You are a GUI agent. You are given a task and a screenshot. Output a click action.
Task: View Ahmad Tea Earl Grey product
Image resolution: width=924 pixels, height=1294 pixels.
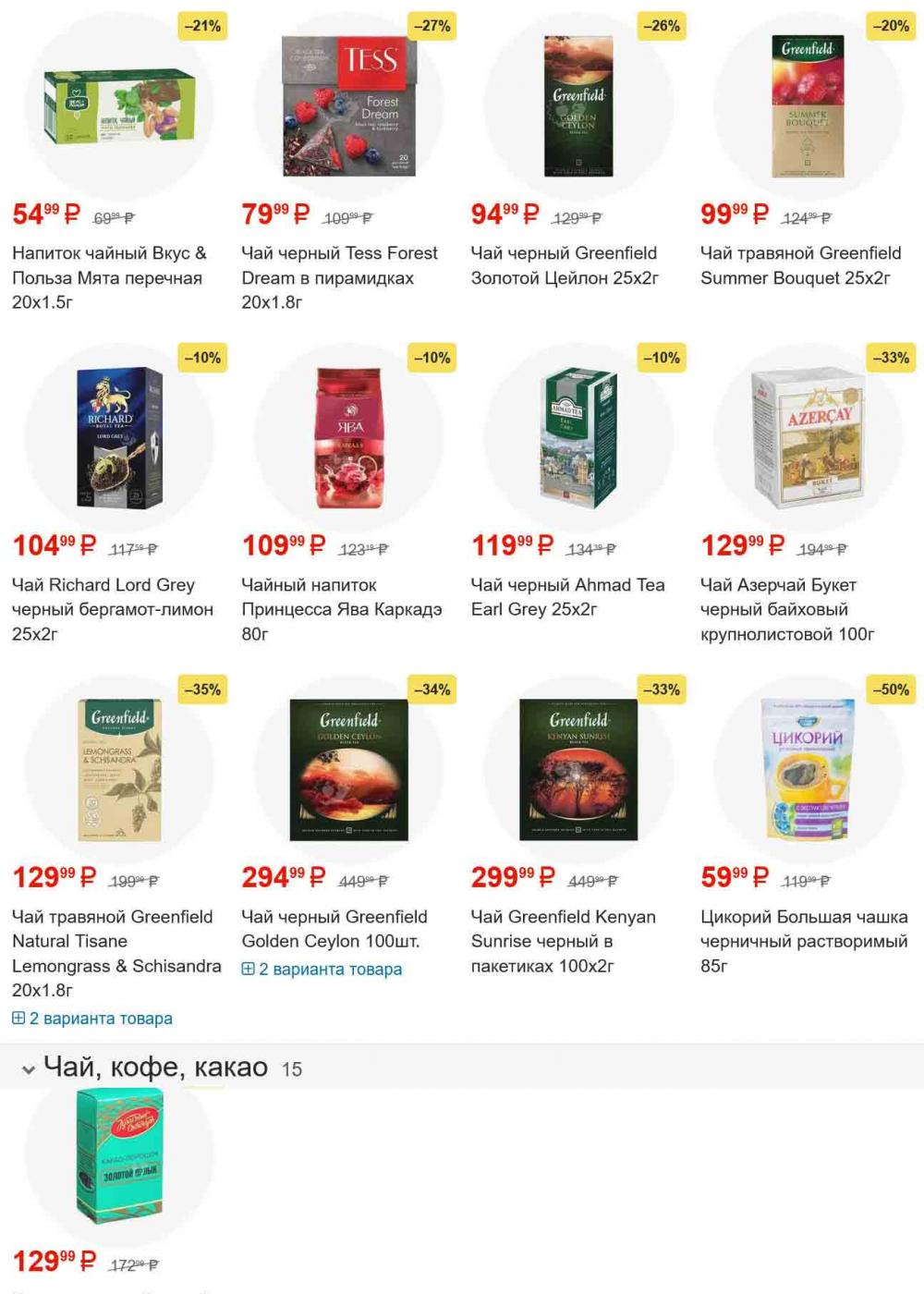pyautogui.click(x=567, y=597)
